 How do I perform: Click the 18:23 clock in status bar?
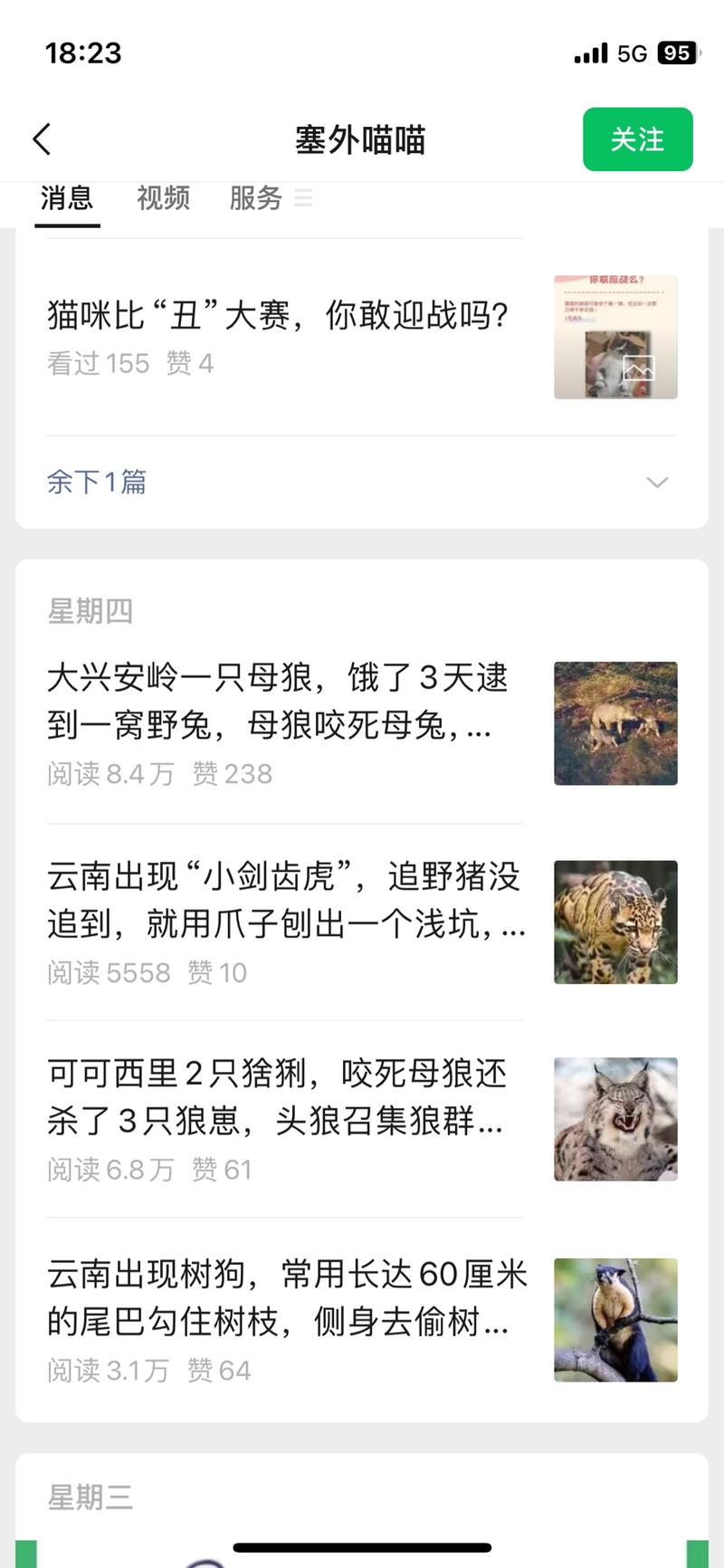pyautogui.click(x=81, y=53)
